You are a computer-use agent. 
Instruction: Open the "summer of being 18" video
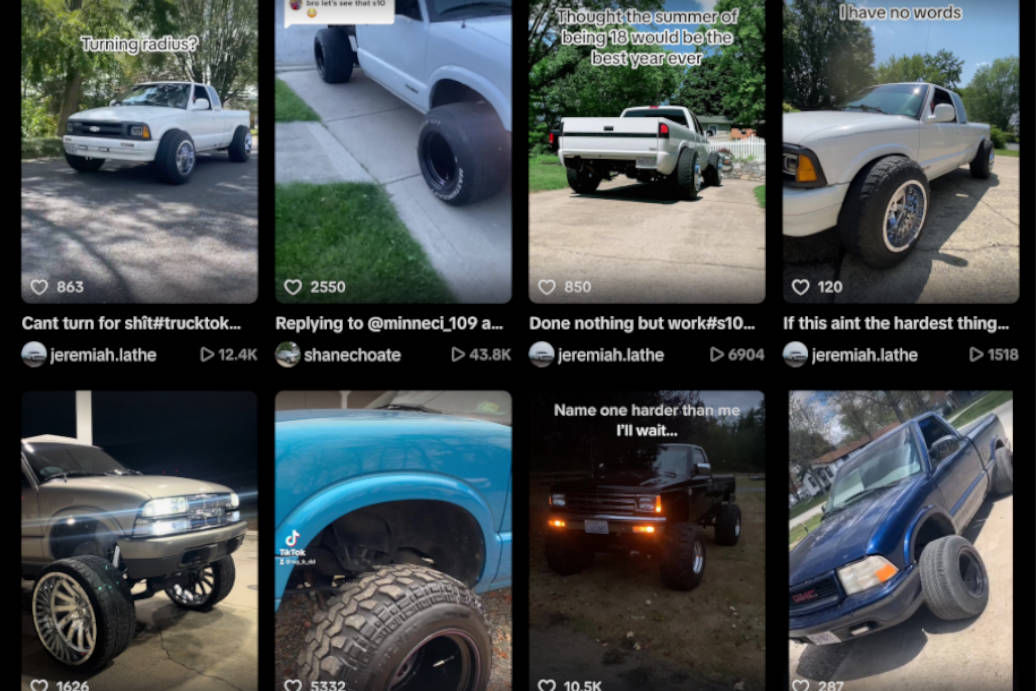647,150
